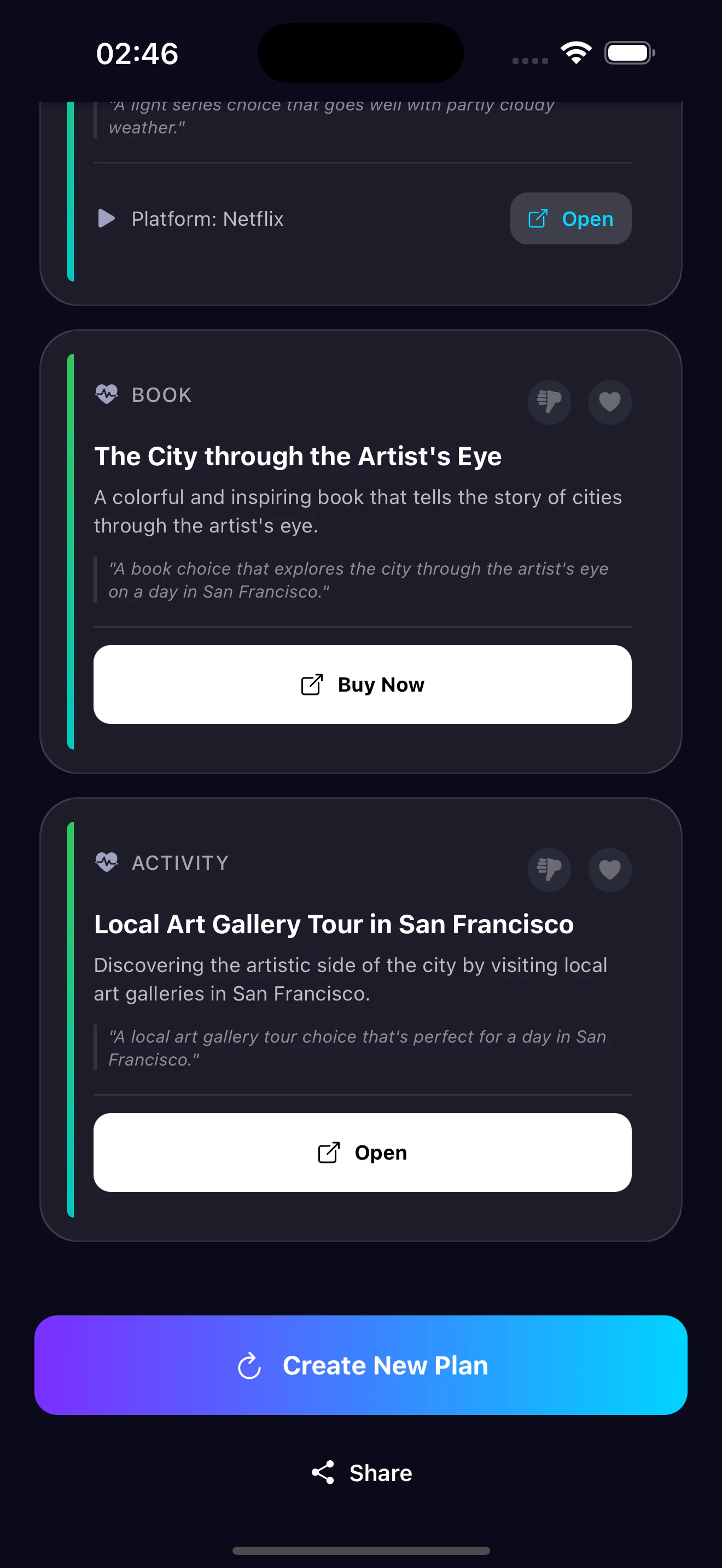The height and width of the screenshot is (1568, 722).
Task: Create a new plan
Action: 361,1365
